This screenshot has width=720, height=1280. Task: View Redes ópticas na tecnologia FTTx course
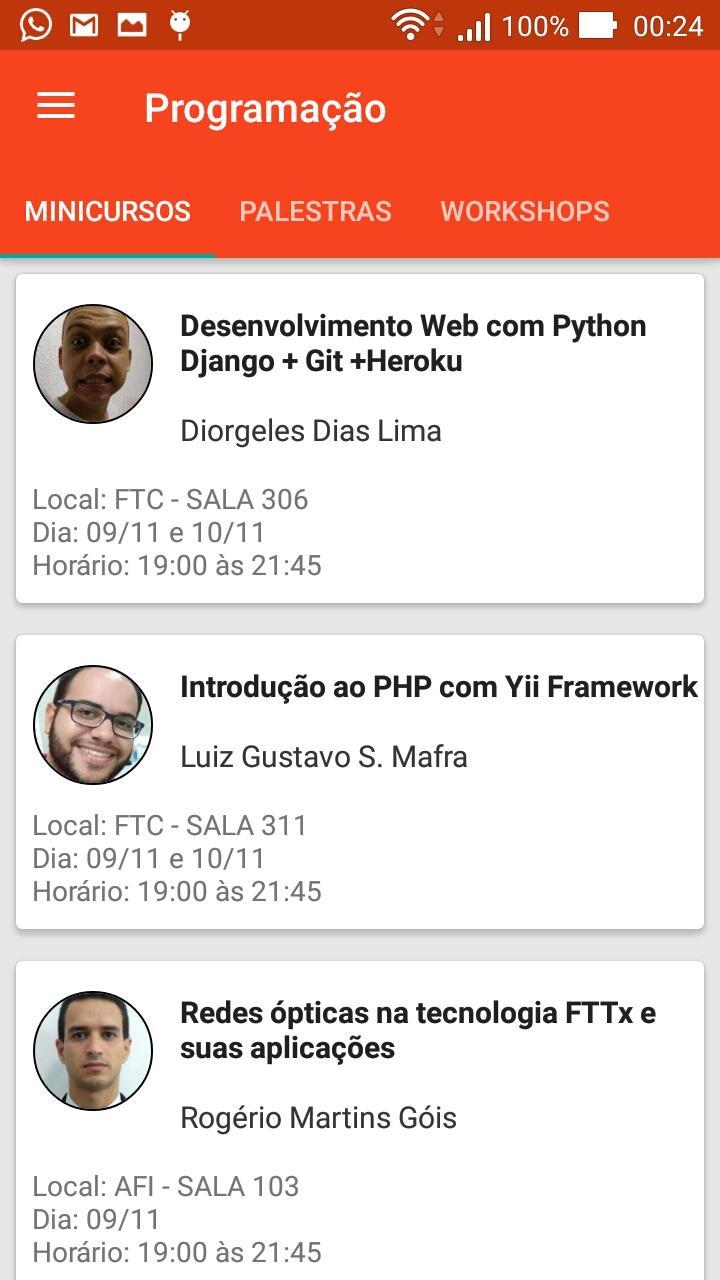tap(360, 1120)
